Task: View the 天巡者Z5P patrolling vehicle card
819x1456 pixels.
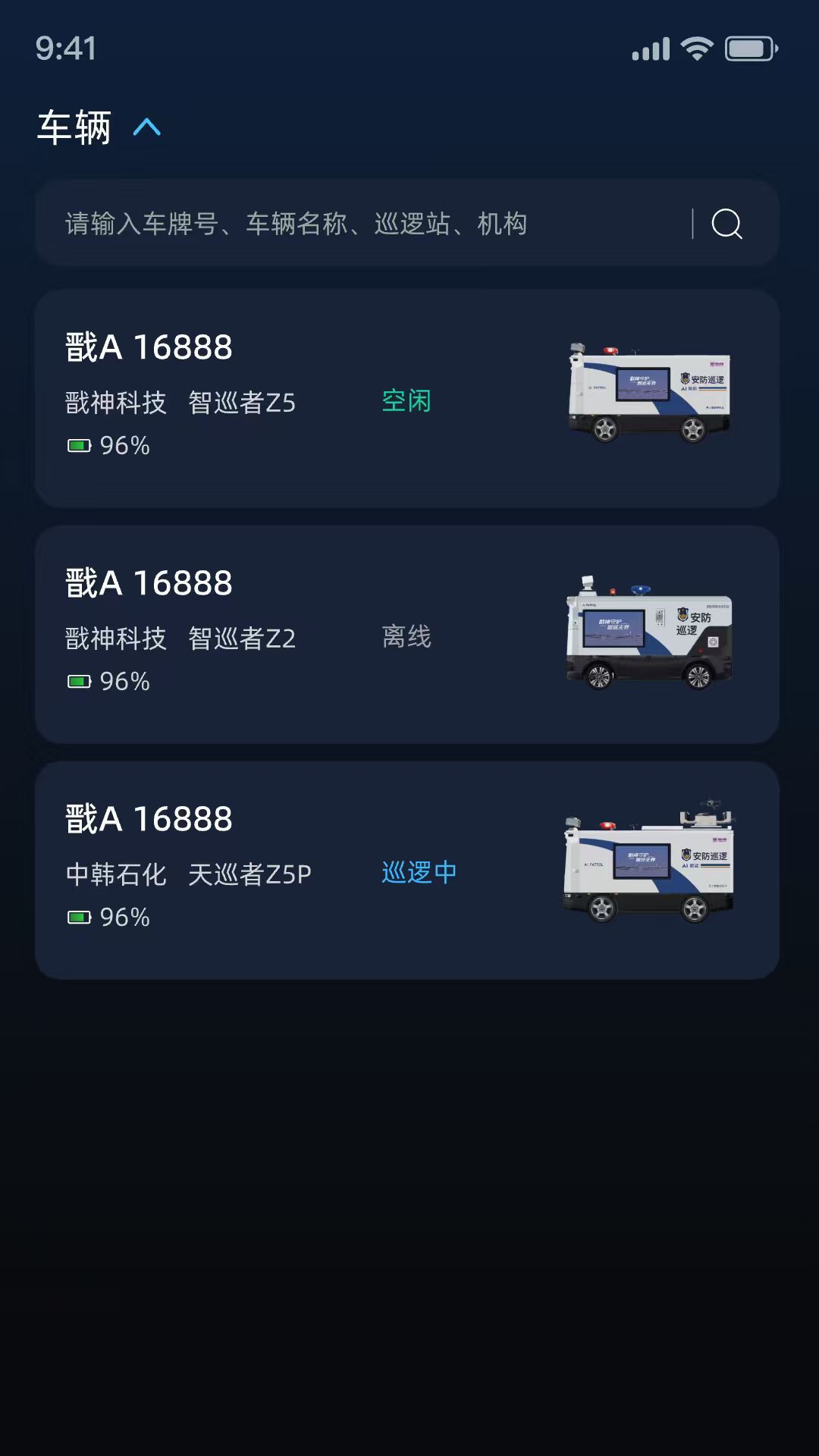Action: [406, 870]
